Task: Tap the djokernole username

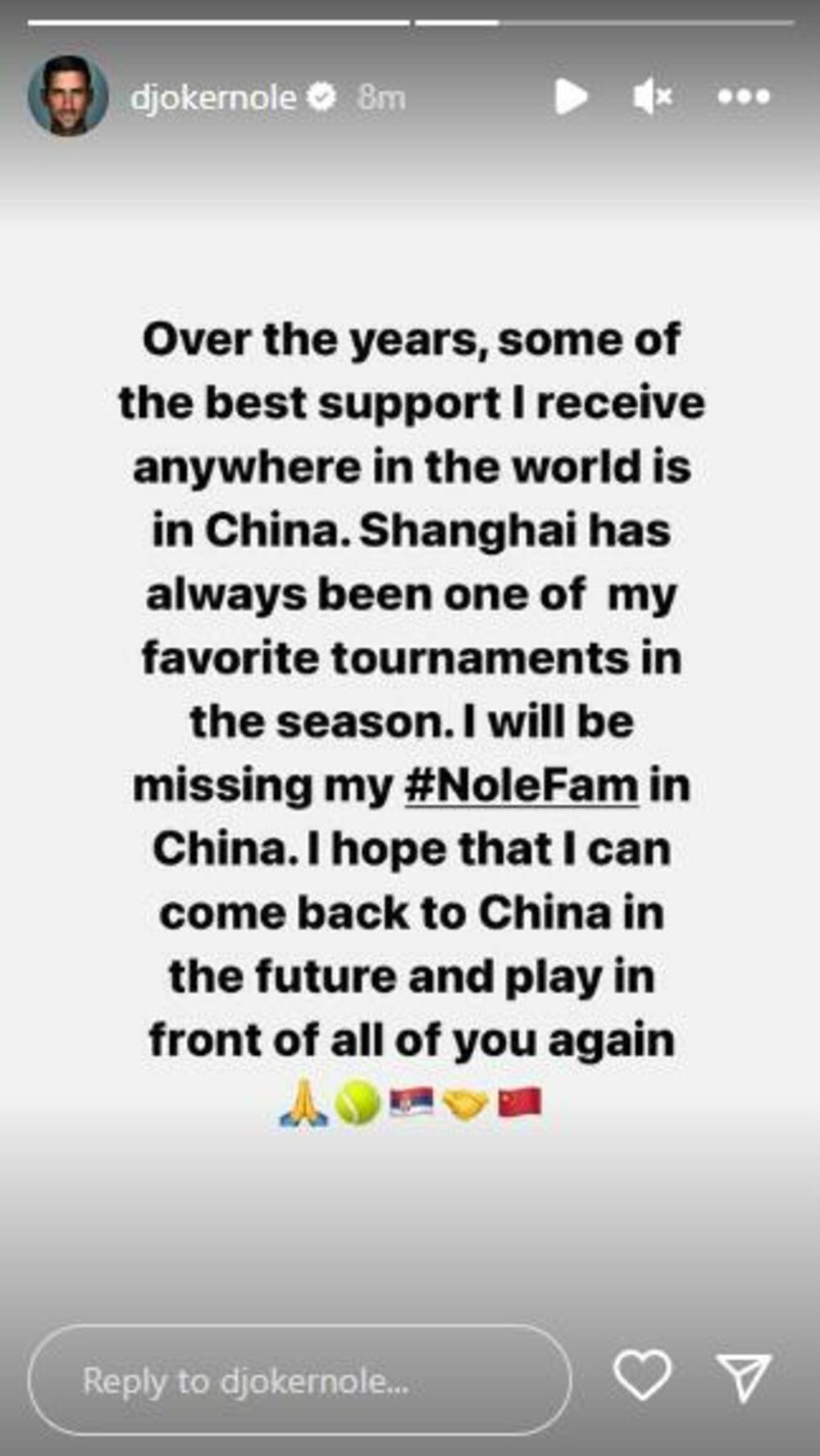Action: 213,98
